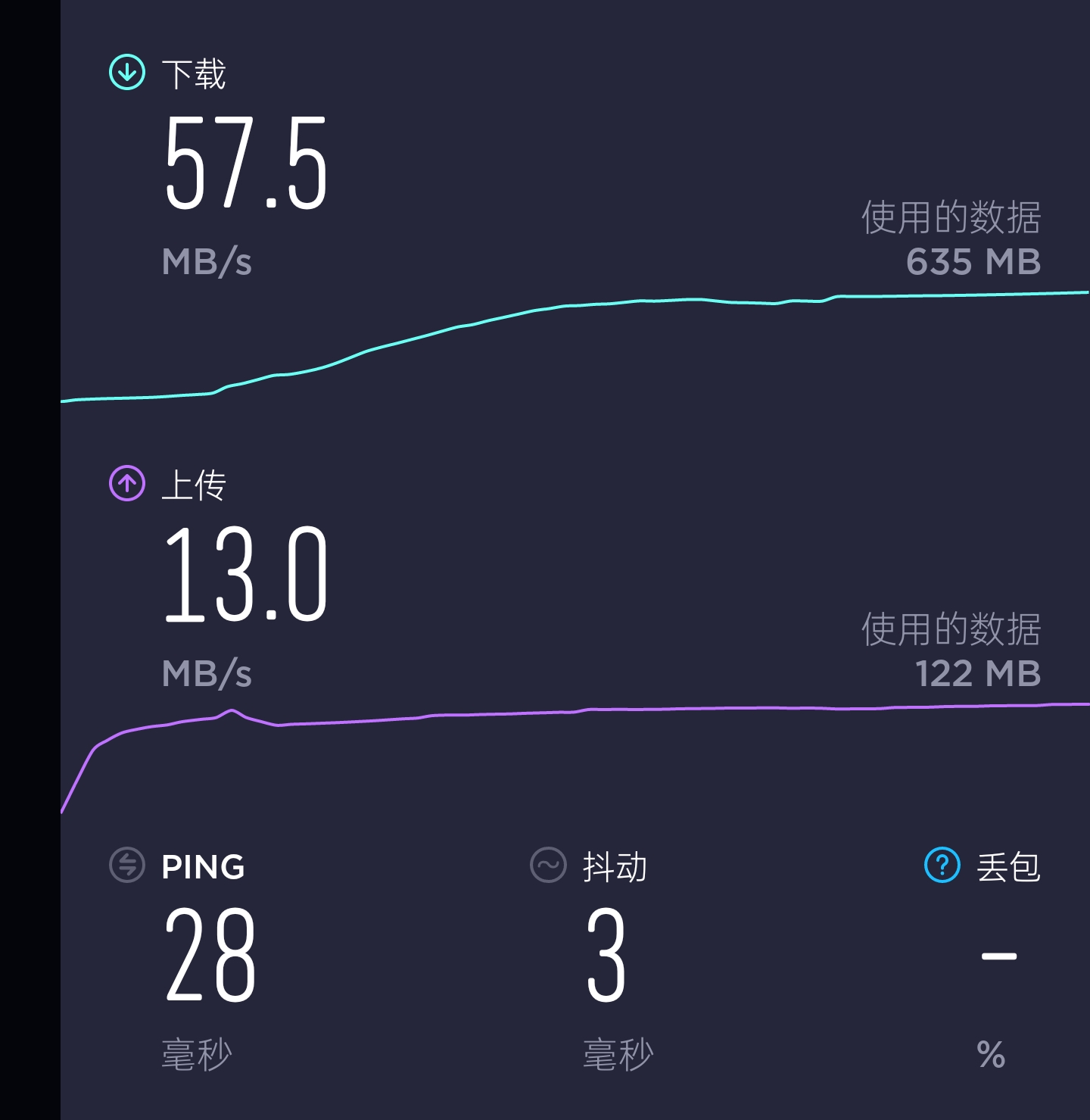Viewport: 1090px width, 1120px height.
Task: Open packet loss help via the blue question icon
Action: point(941,864)
